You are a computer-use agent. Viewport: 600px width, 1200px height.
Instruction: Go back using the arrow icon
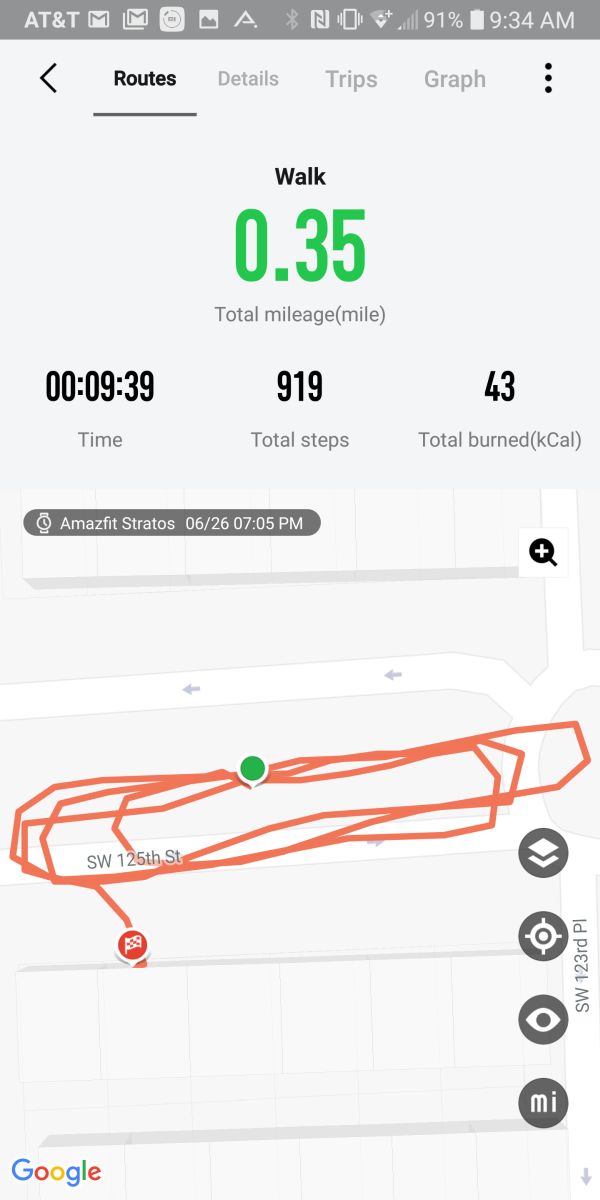pyautogui.click(x=48, y=78)
